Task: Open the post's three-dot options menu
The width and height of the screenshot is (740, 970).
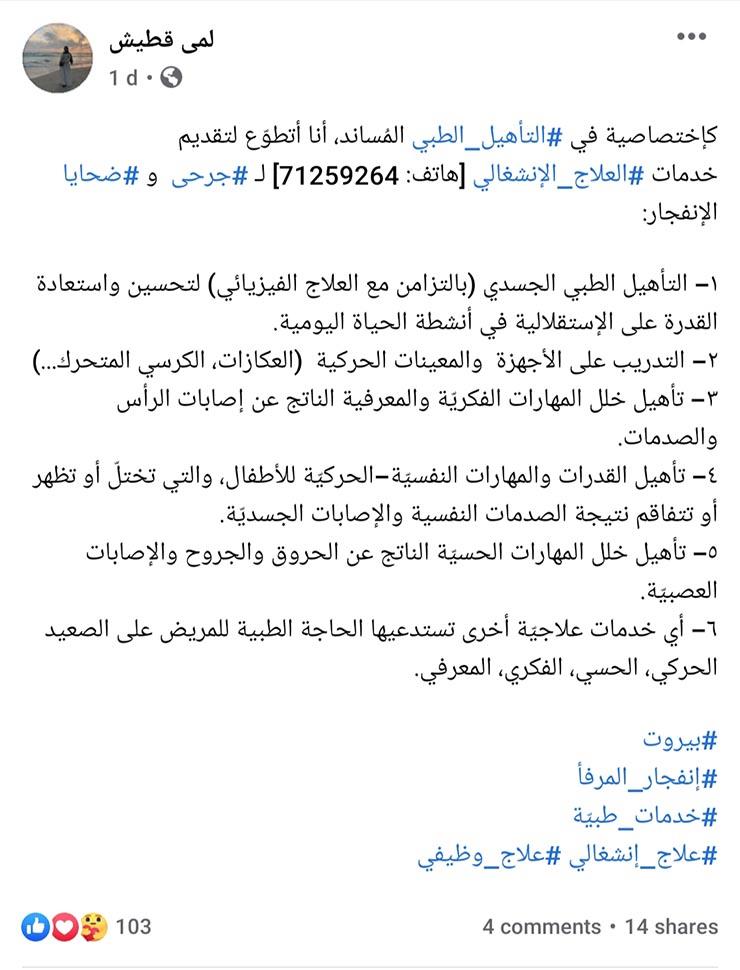Action: (x=691, y=37)
